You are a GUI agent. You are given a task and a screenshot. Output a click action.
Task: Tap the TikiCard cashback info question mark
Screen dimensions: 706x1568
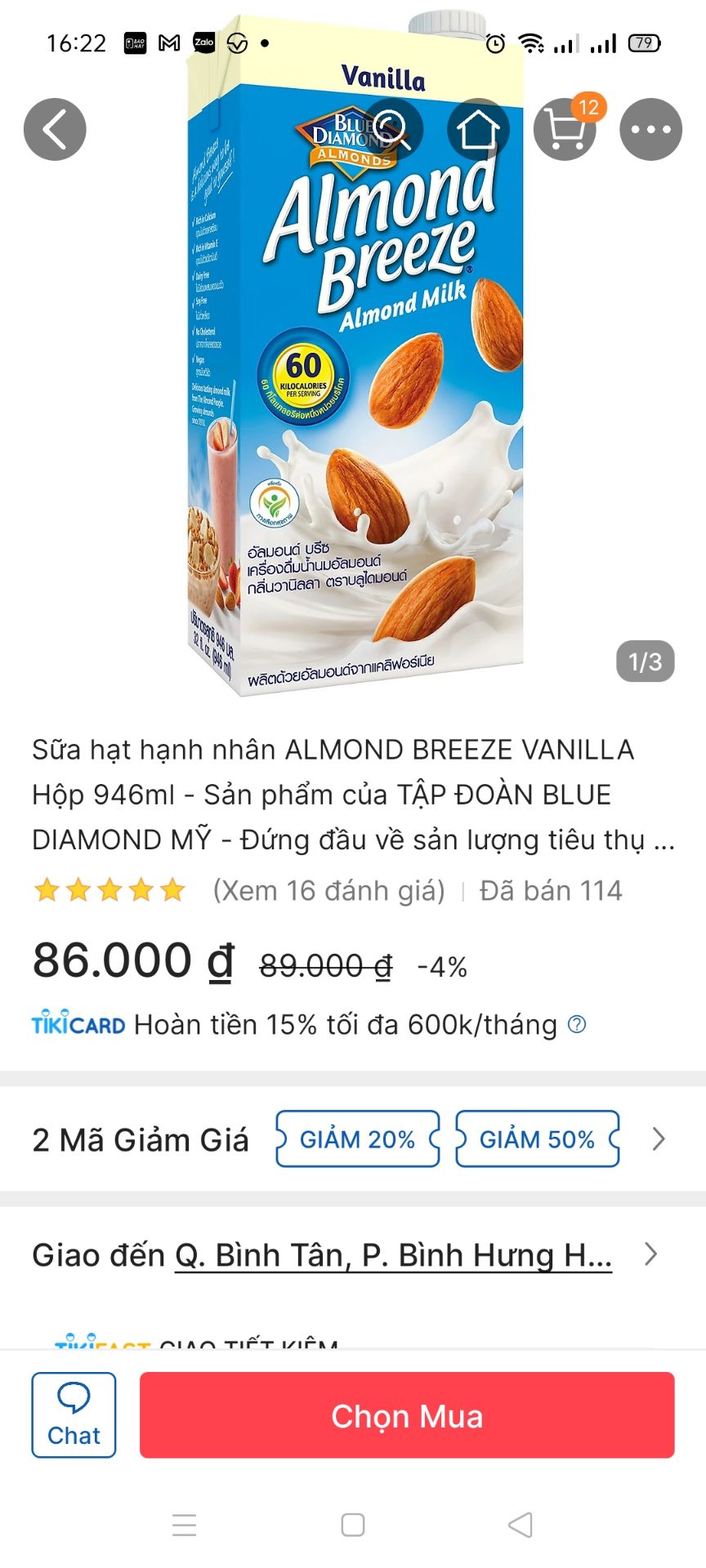578,1025
